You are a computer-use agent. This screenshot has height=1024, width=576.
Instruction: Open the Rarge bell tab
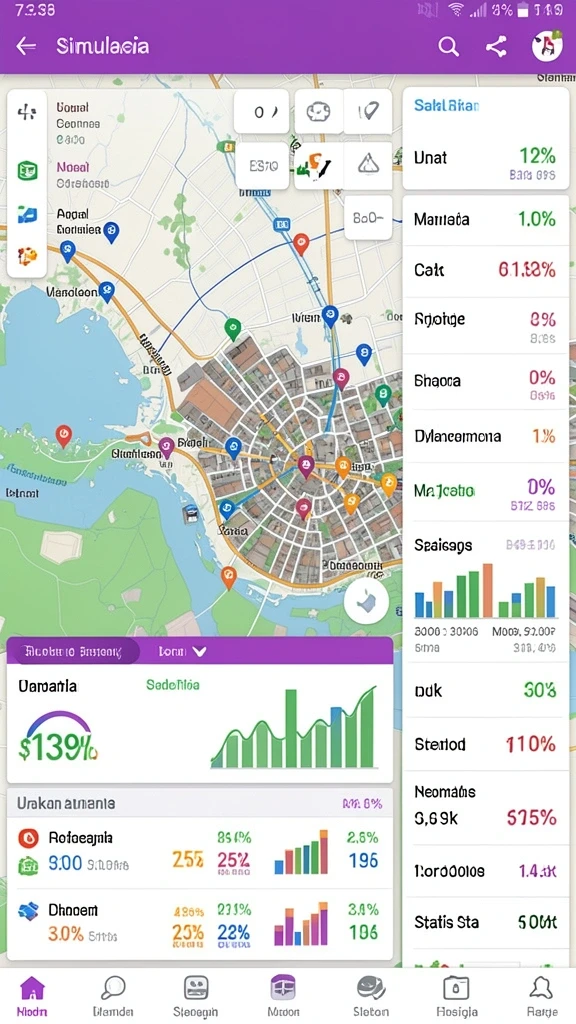pos(541,996)
